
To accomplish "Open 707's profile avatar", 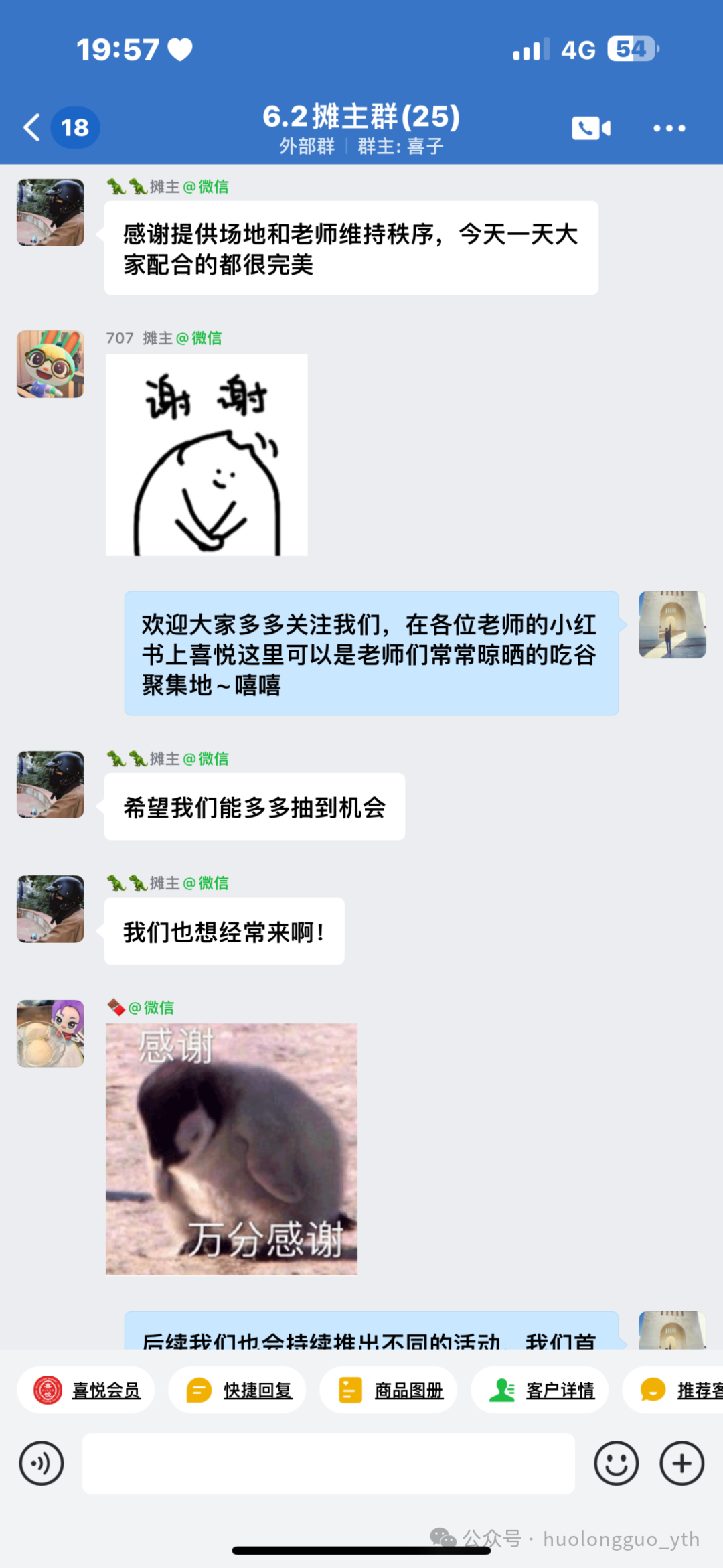I will tap(50, 364).
